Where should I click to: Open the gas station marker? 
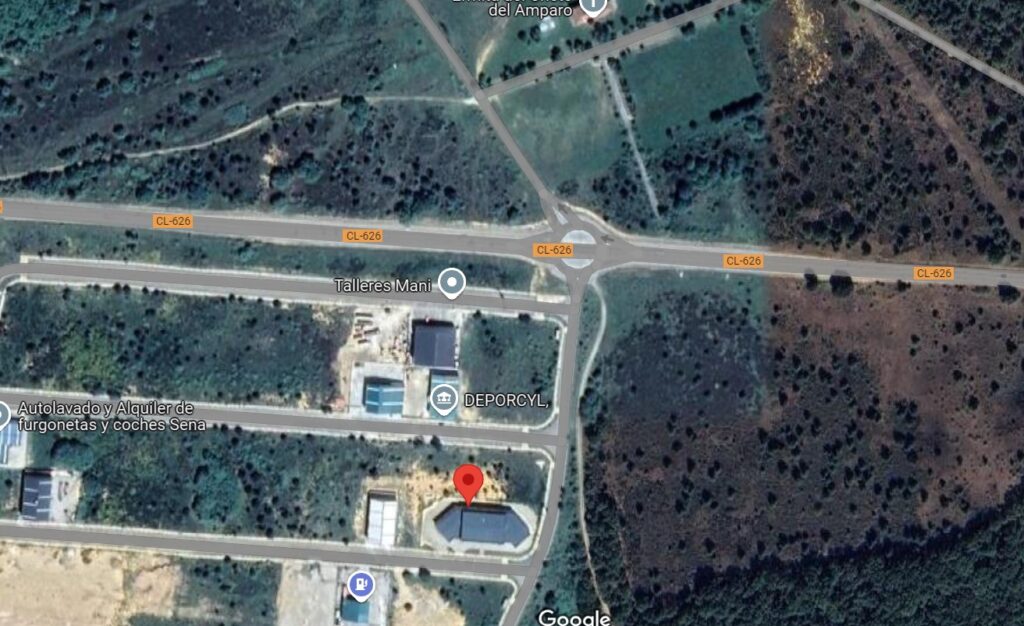coord(359,583)
